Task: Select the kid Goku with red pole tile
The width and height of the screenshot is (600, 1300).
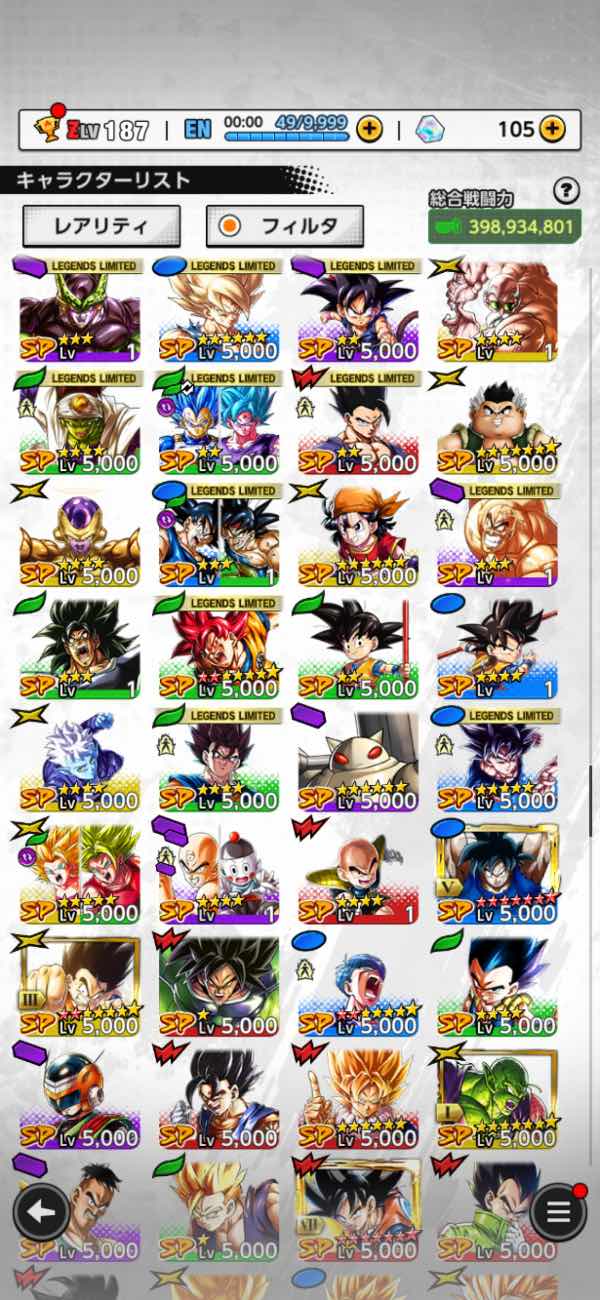Action: pos(358,647)
